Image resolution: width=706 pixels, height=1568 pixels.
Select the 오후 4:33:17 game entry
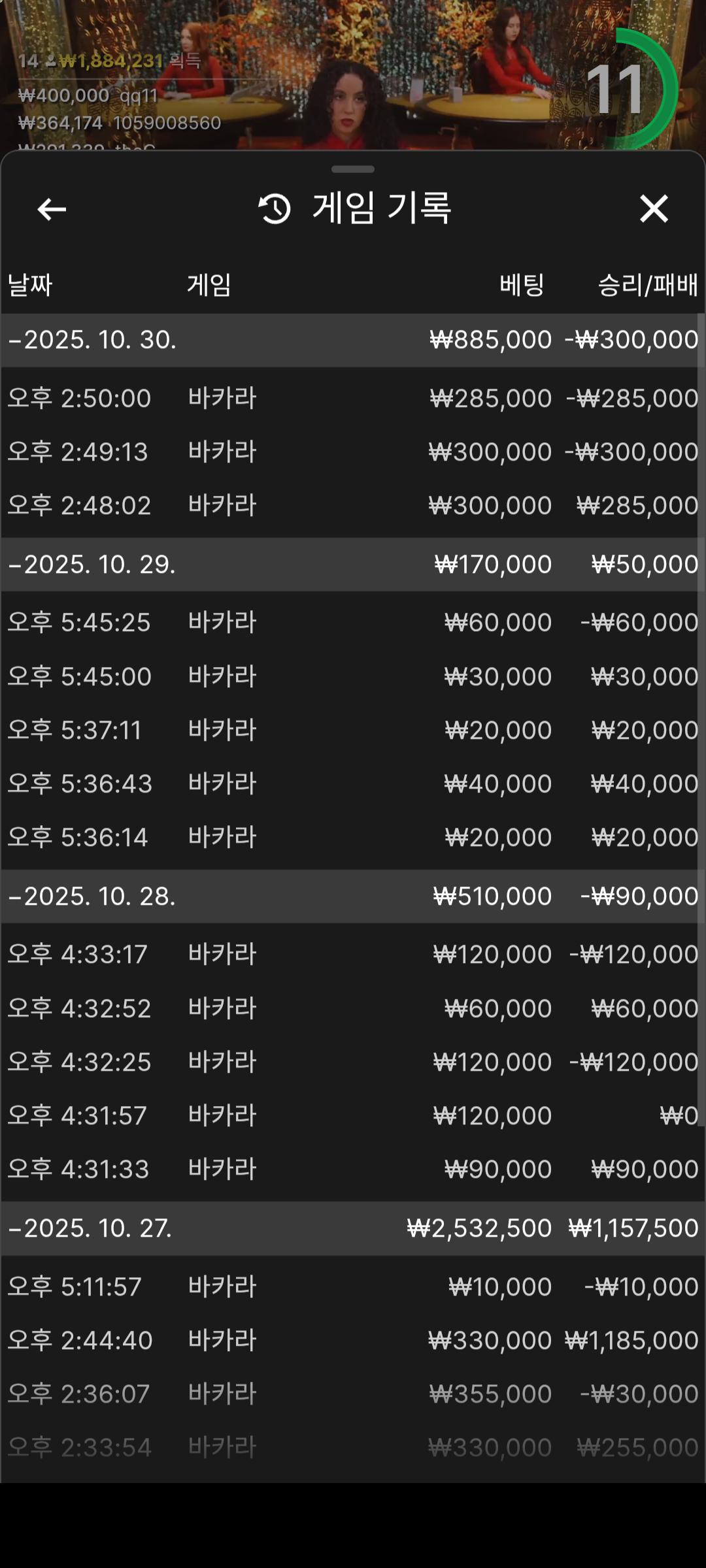coord(353,955)
